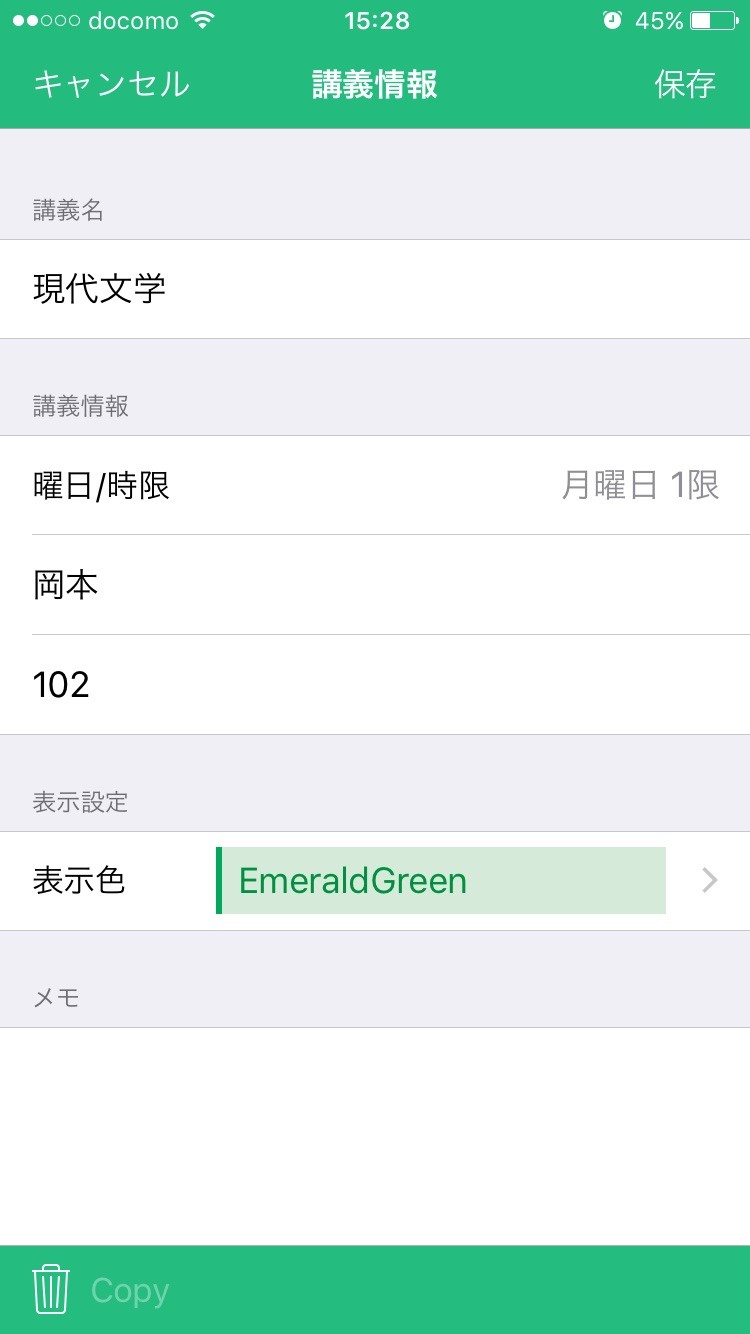Open the 曜日/時限 day and period picker
Viewport: 750px width, 1334px height.
coord(375,486)
